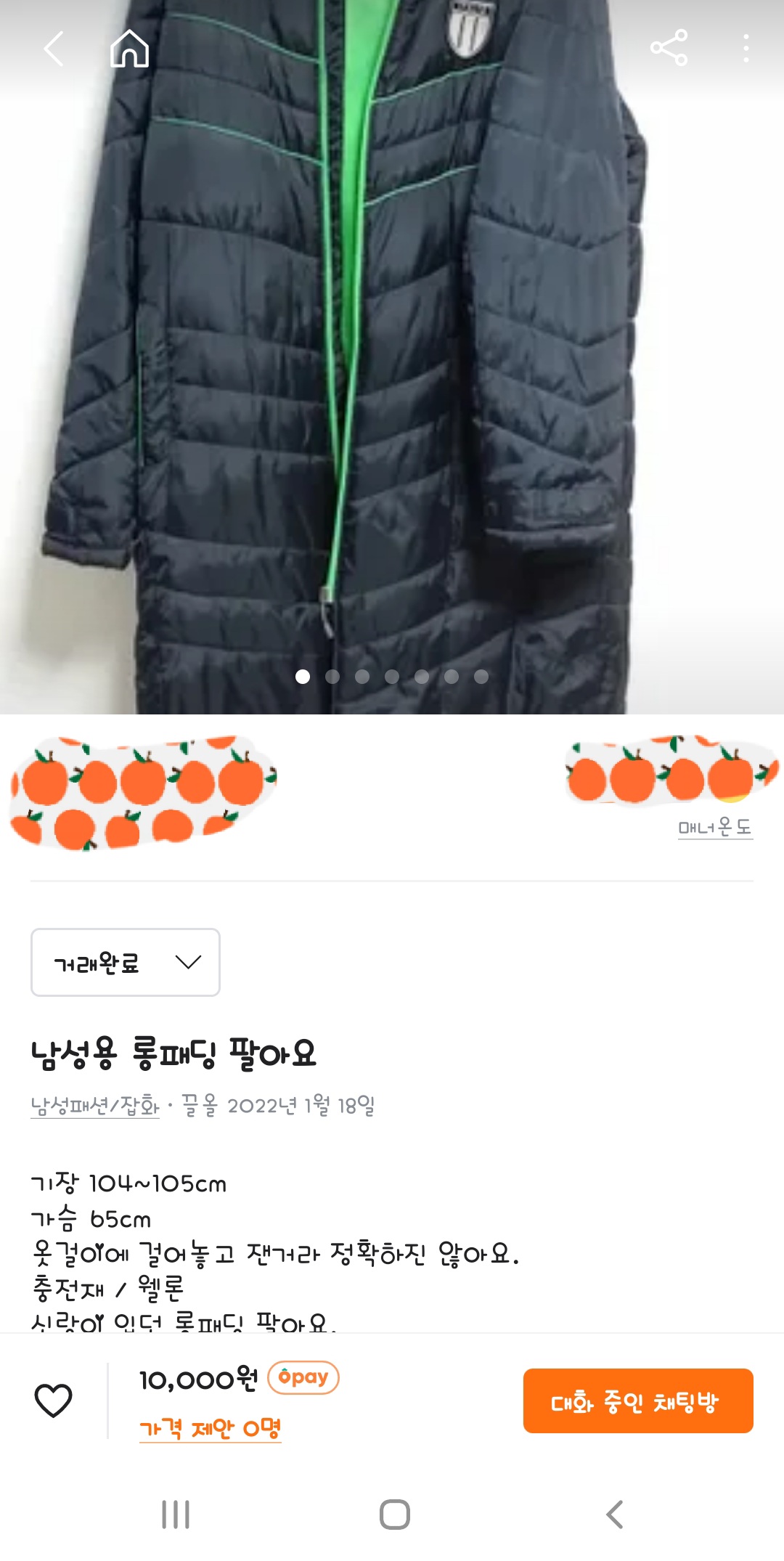784x1561 pixels.
Task: Open the 거래완료 status dropdown
Action: (x=125, y=962)
